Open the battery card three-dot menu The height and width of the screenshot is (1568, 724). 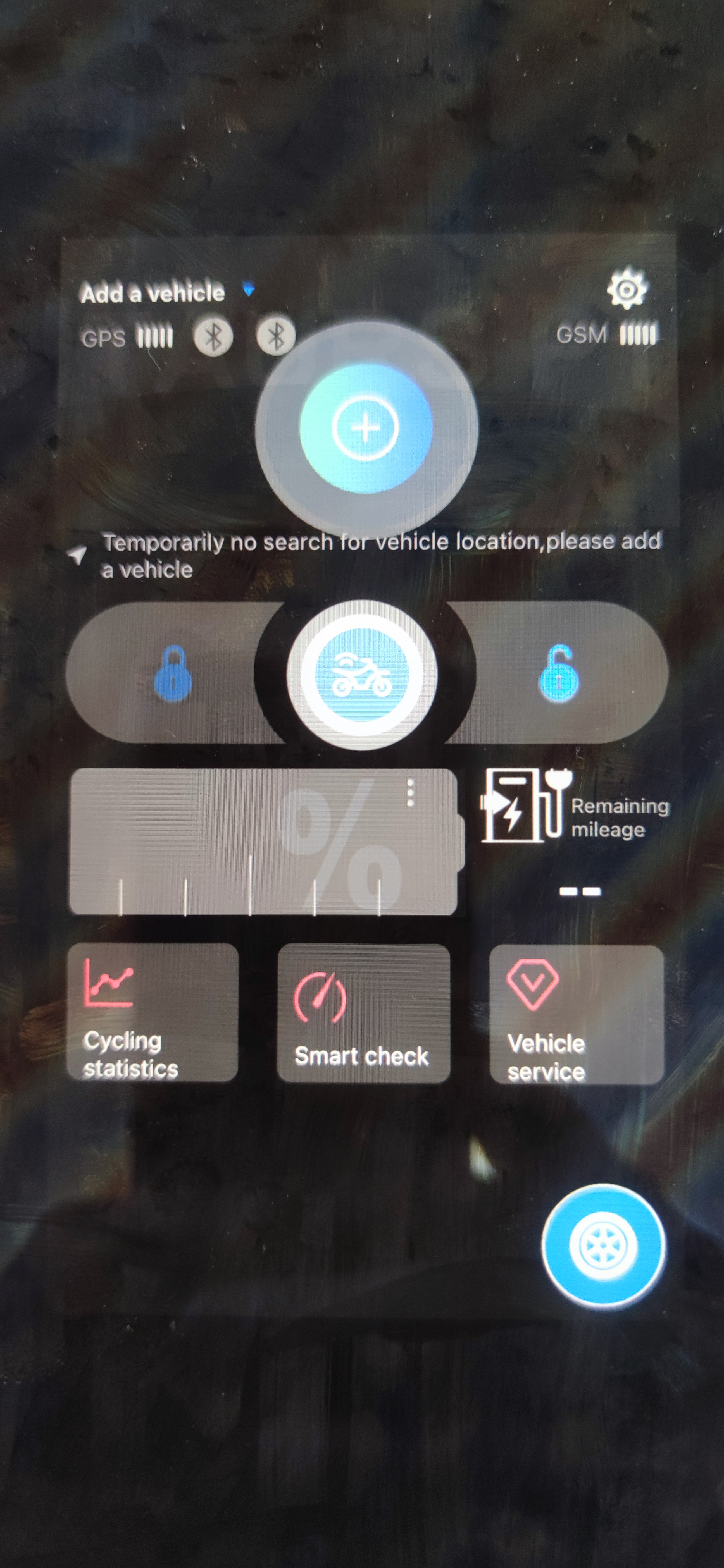point(410,793)
